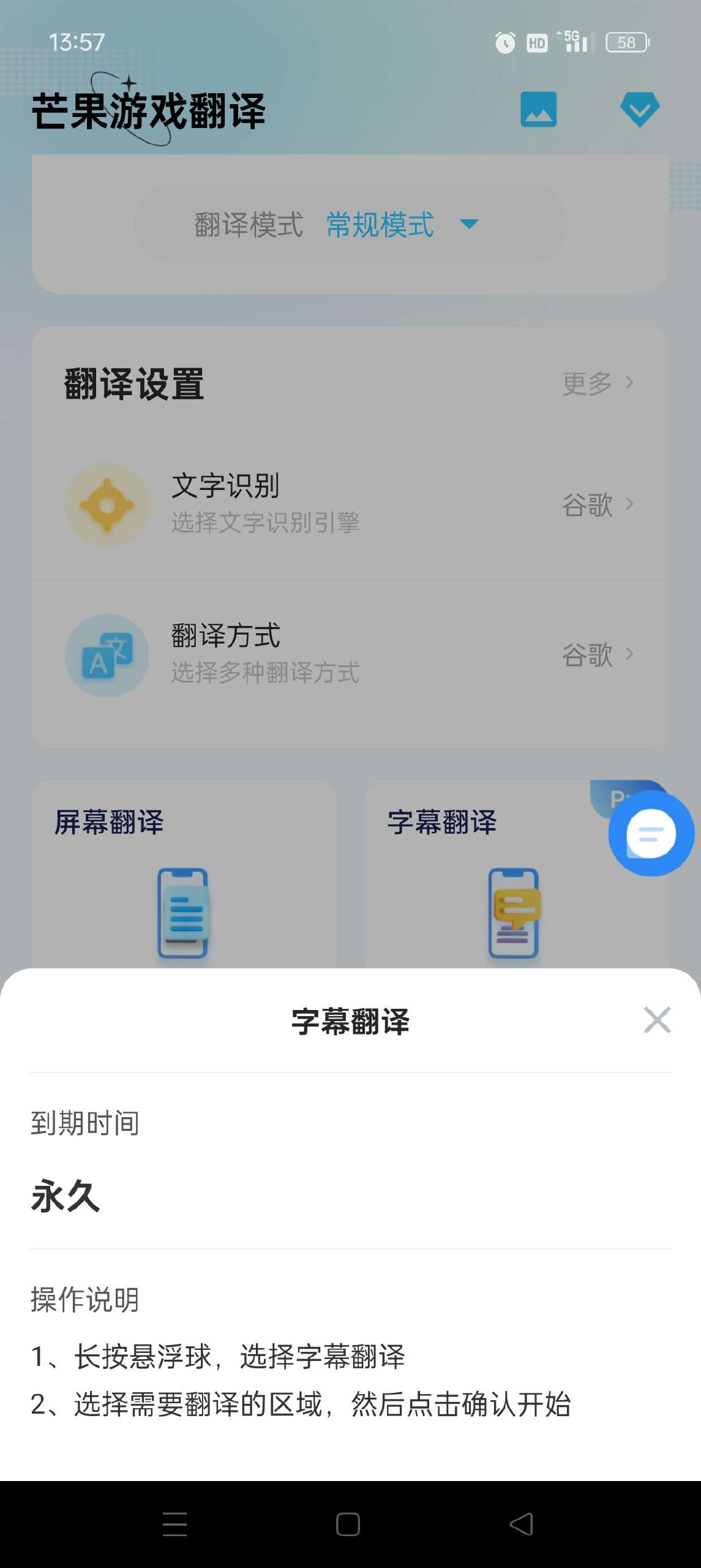Go to the system home screen

click(x=348, y=1524)
